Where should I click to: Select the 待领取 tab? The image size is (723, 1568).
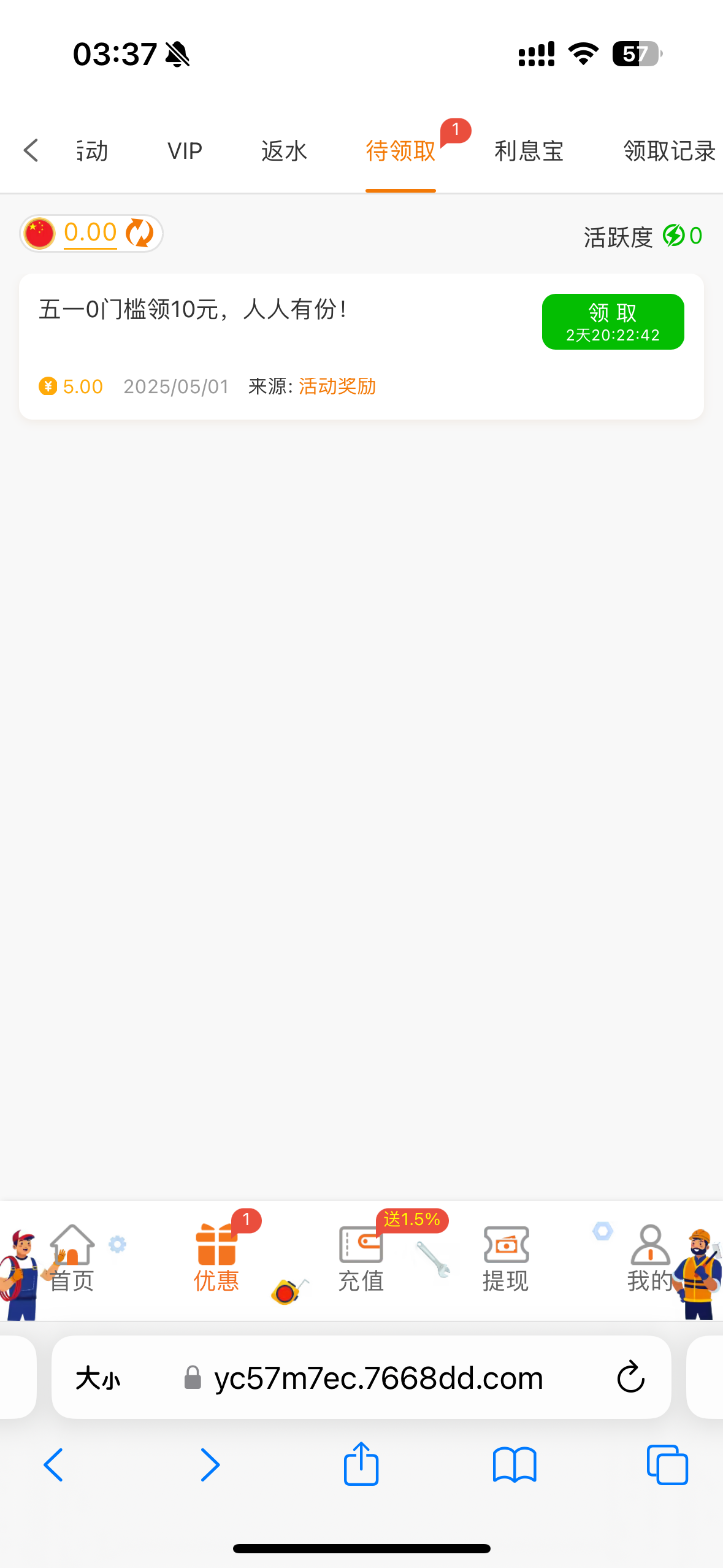point(400,151)
